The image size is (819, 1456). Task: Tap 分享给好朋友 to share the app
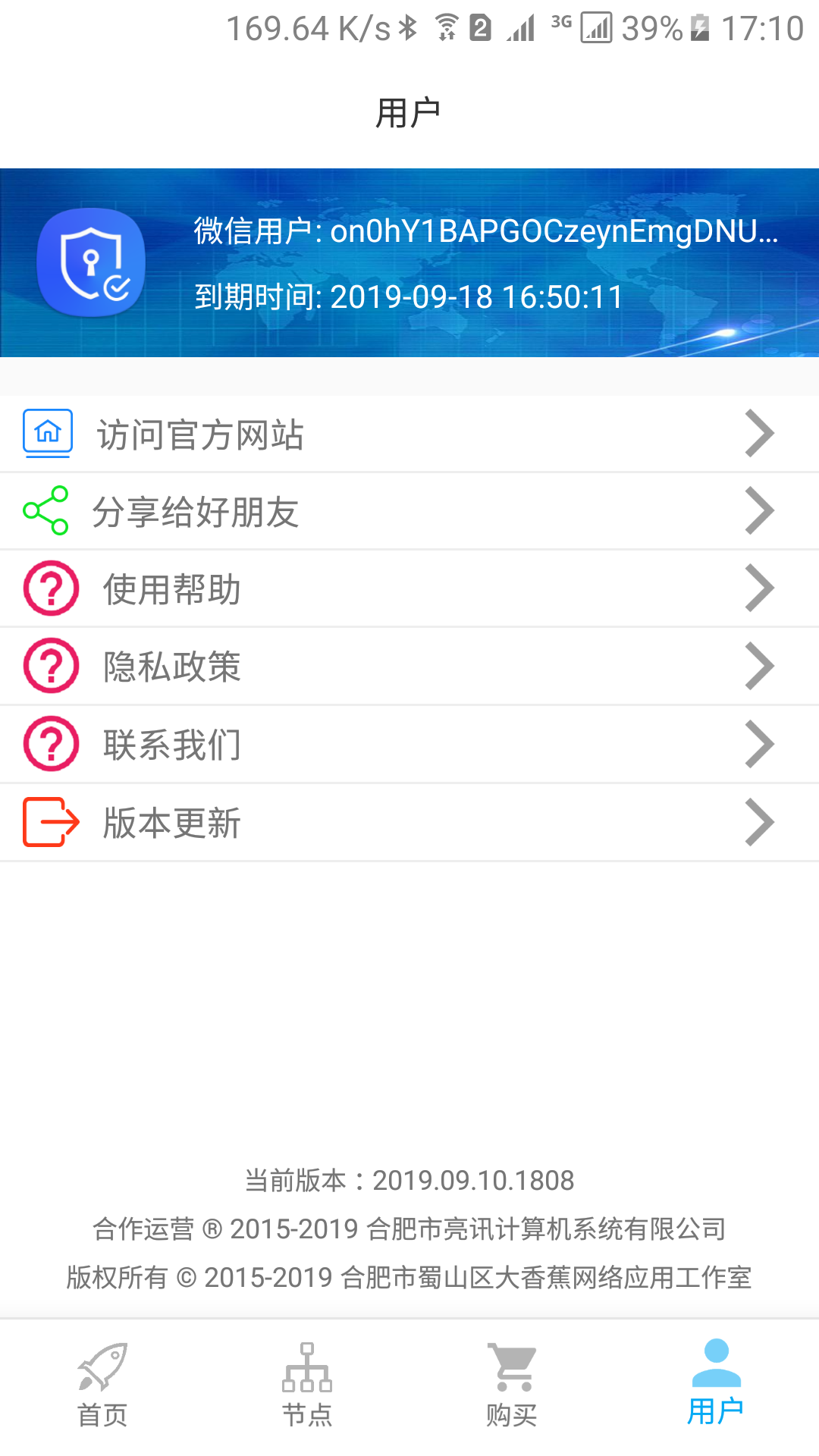303,512
